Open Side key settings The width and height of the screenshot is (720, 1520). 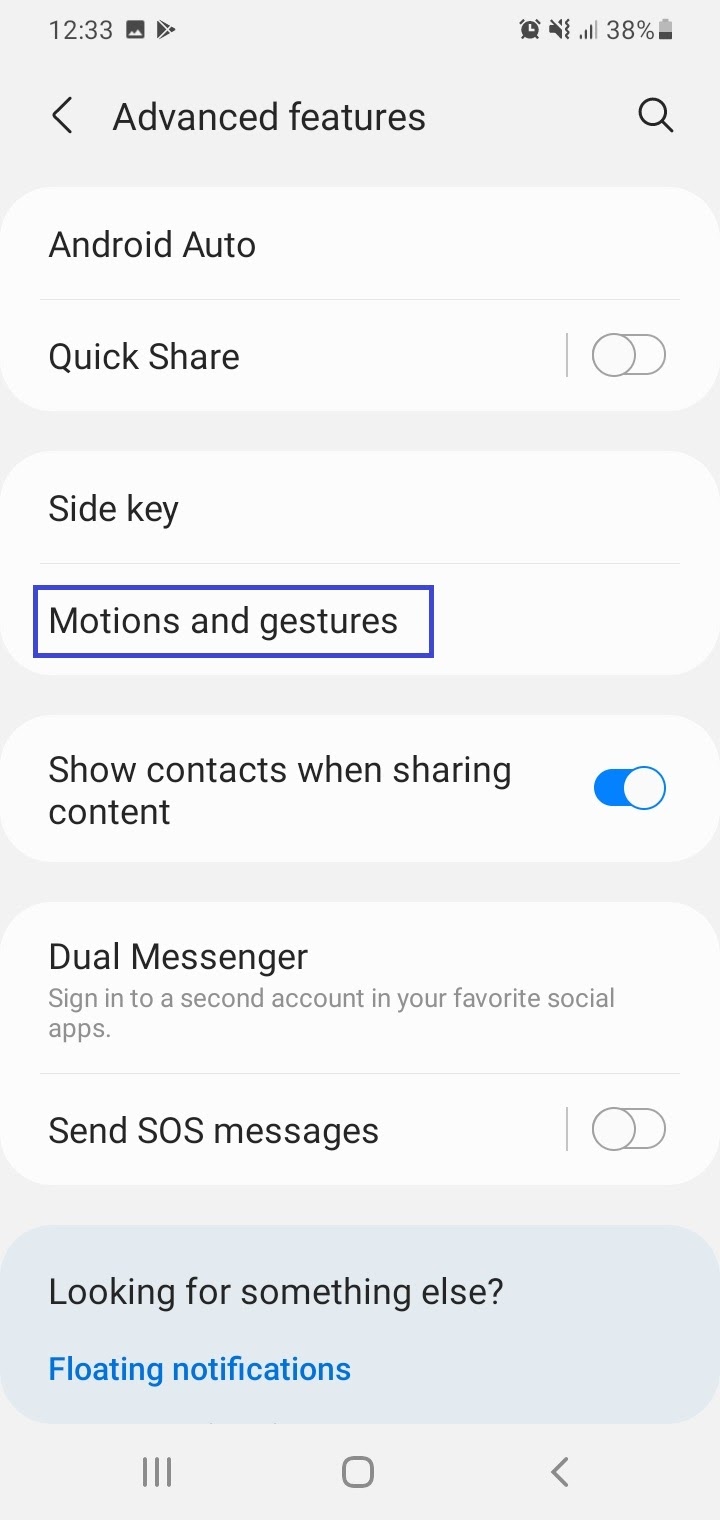(360, 508)
